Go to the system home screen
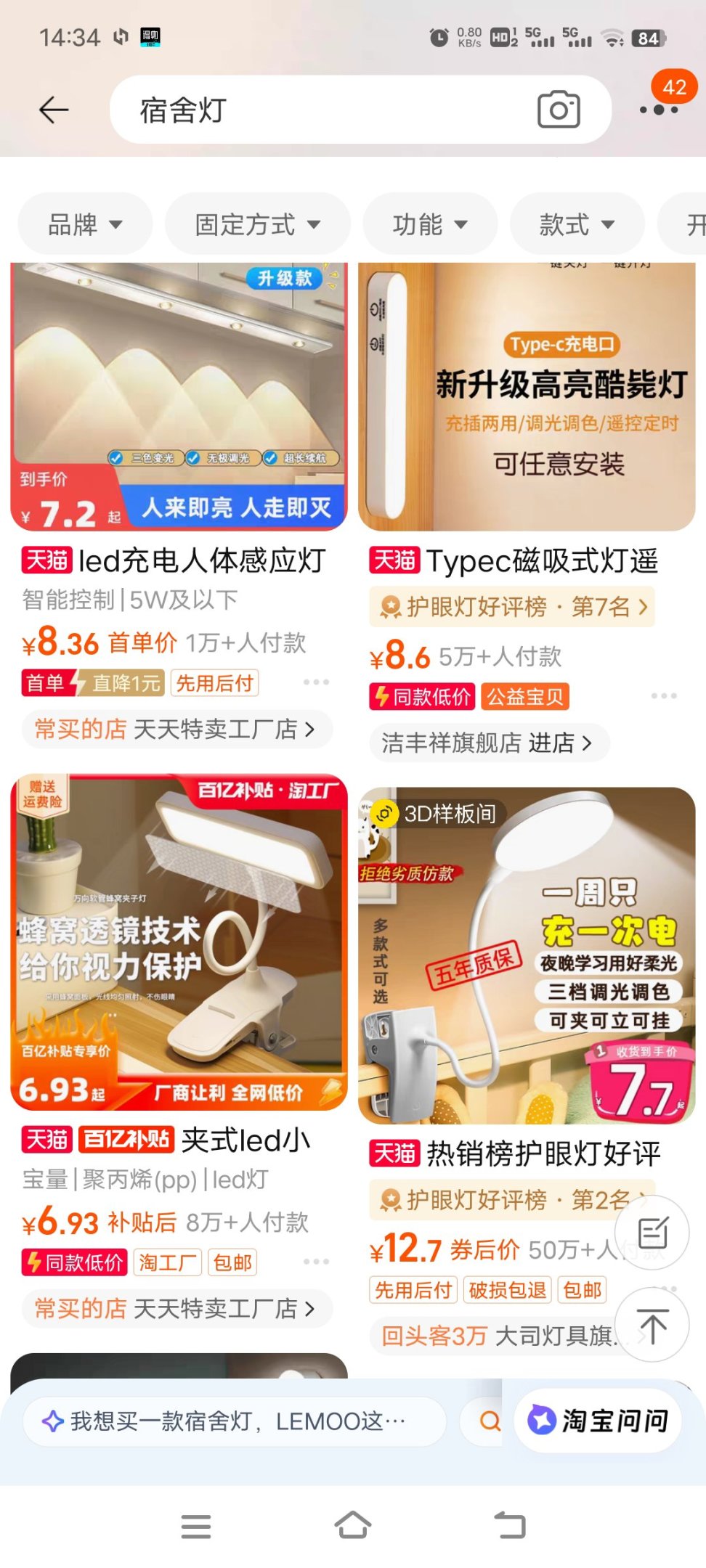 coord(353,1525)
